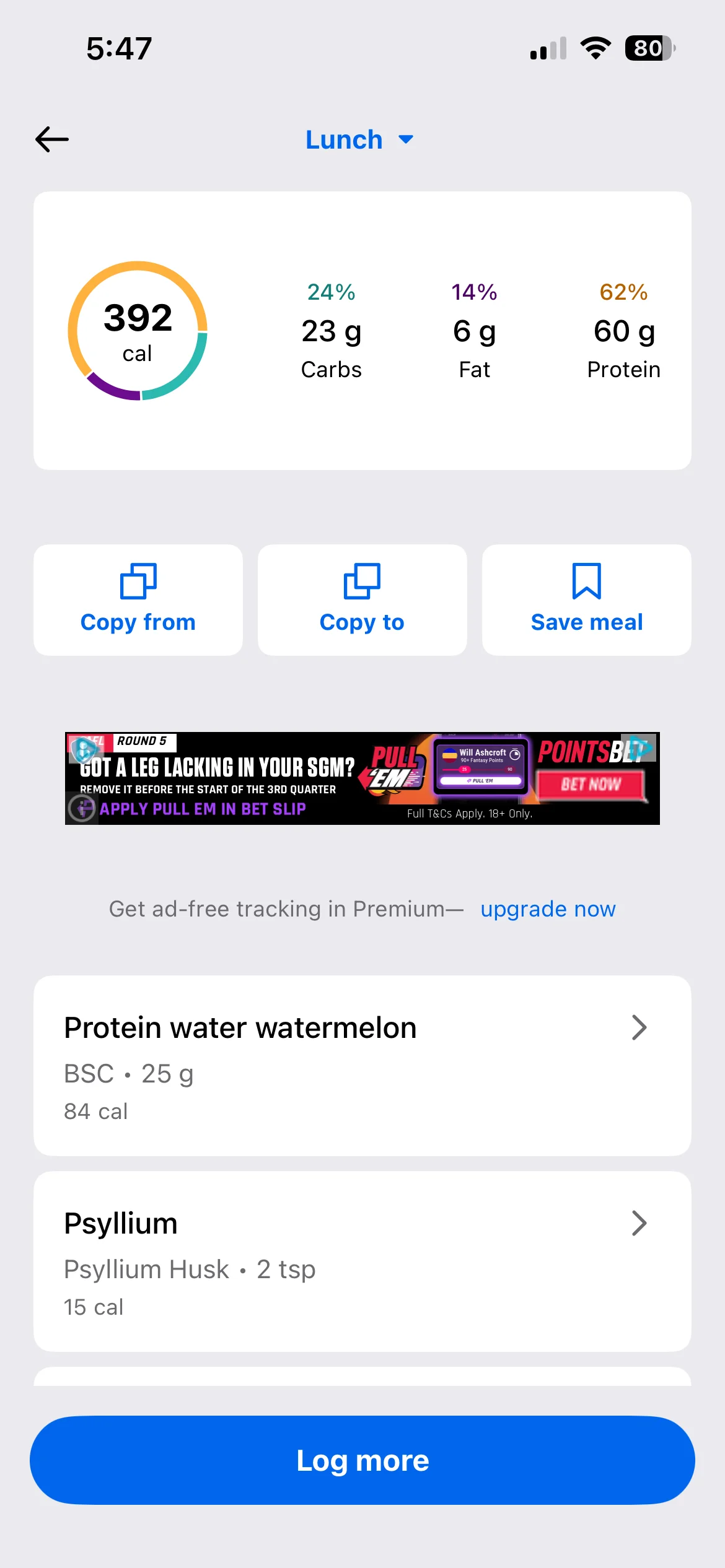View the 392 cal macro summary card
725x1568 pixels.
point(362,330)
